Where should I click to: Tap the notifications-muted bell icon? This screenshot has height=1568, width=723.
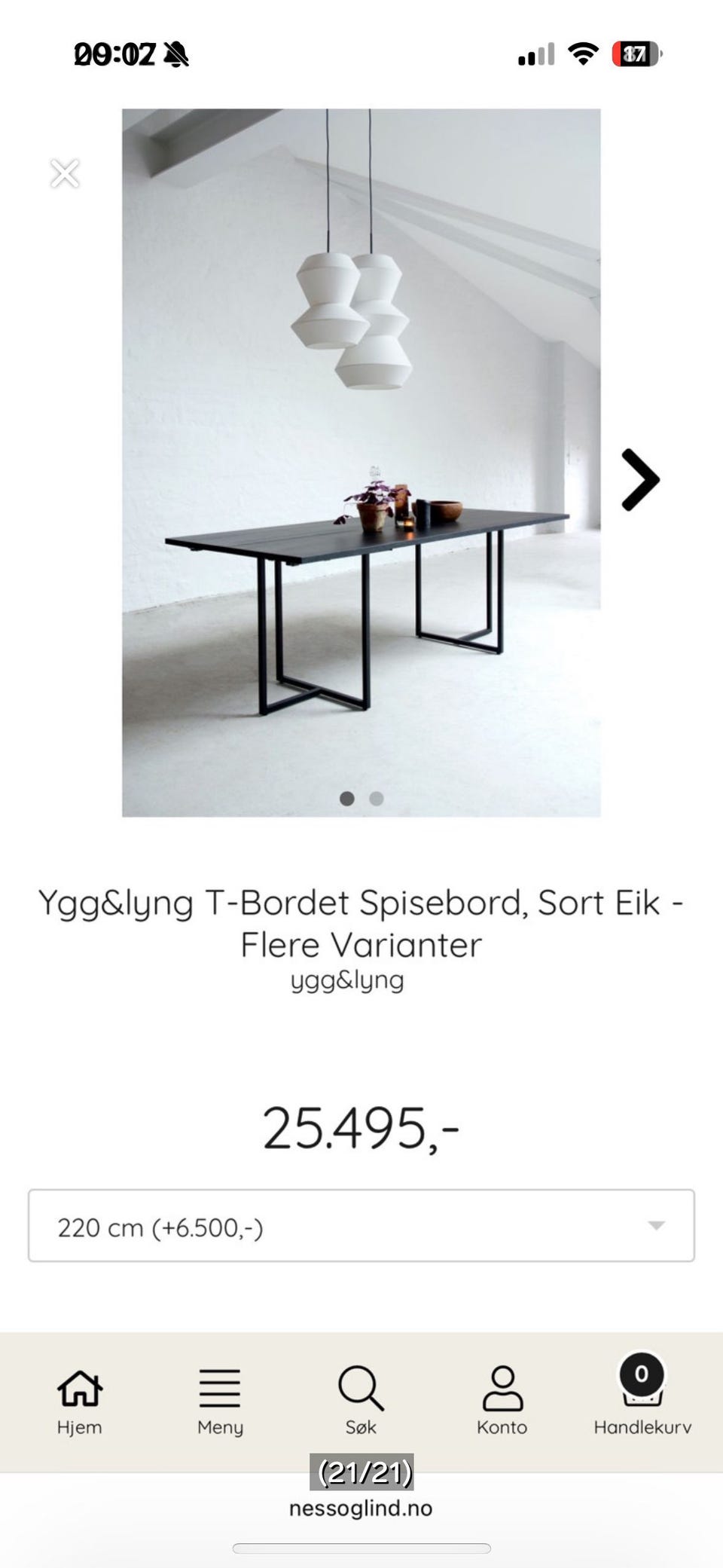pyautogui.click(x=174, y=53)
